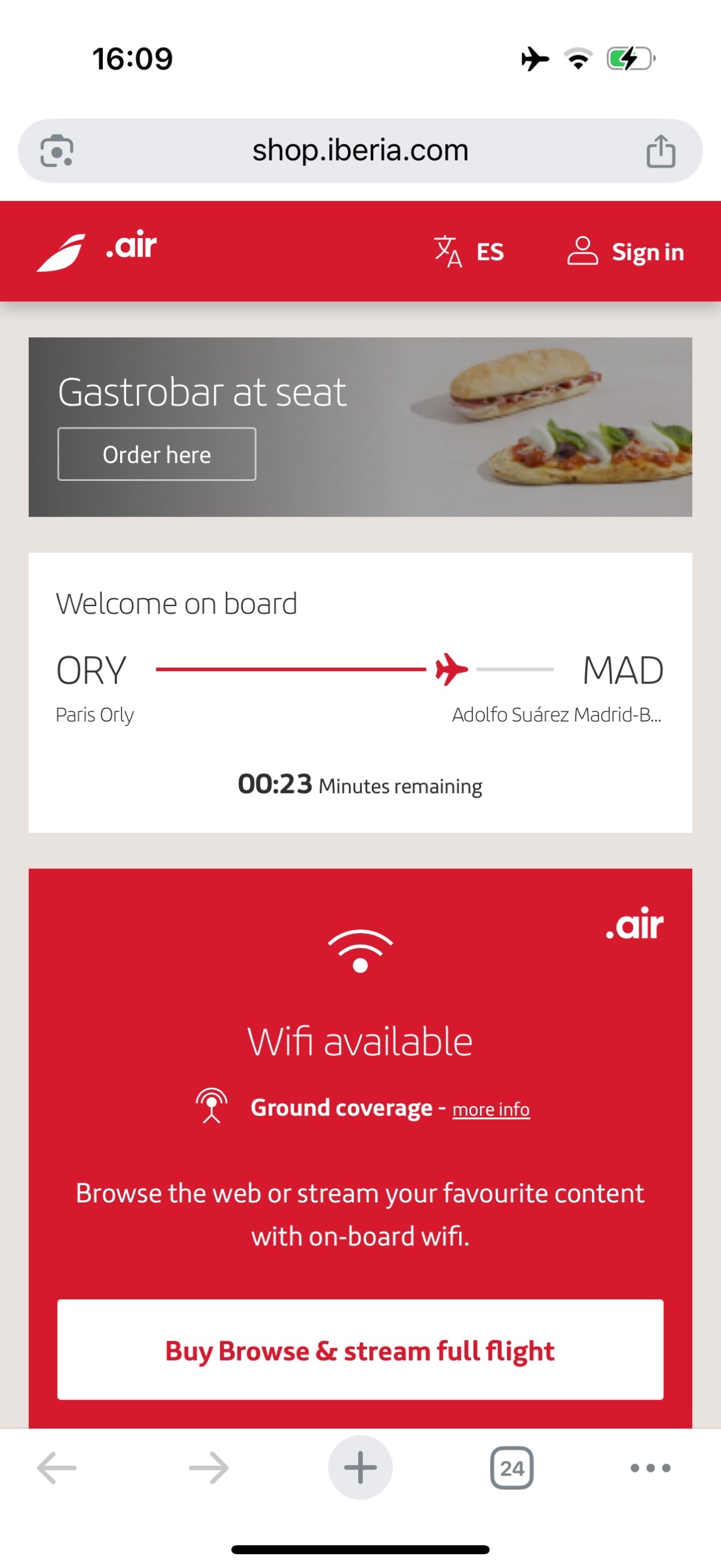Share this page
The height and width of the screenshot is (1568, 721).
click(660, 150)
